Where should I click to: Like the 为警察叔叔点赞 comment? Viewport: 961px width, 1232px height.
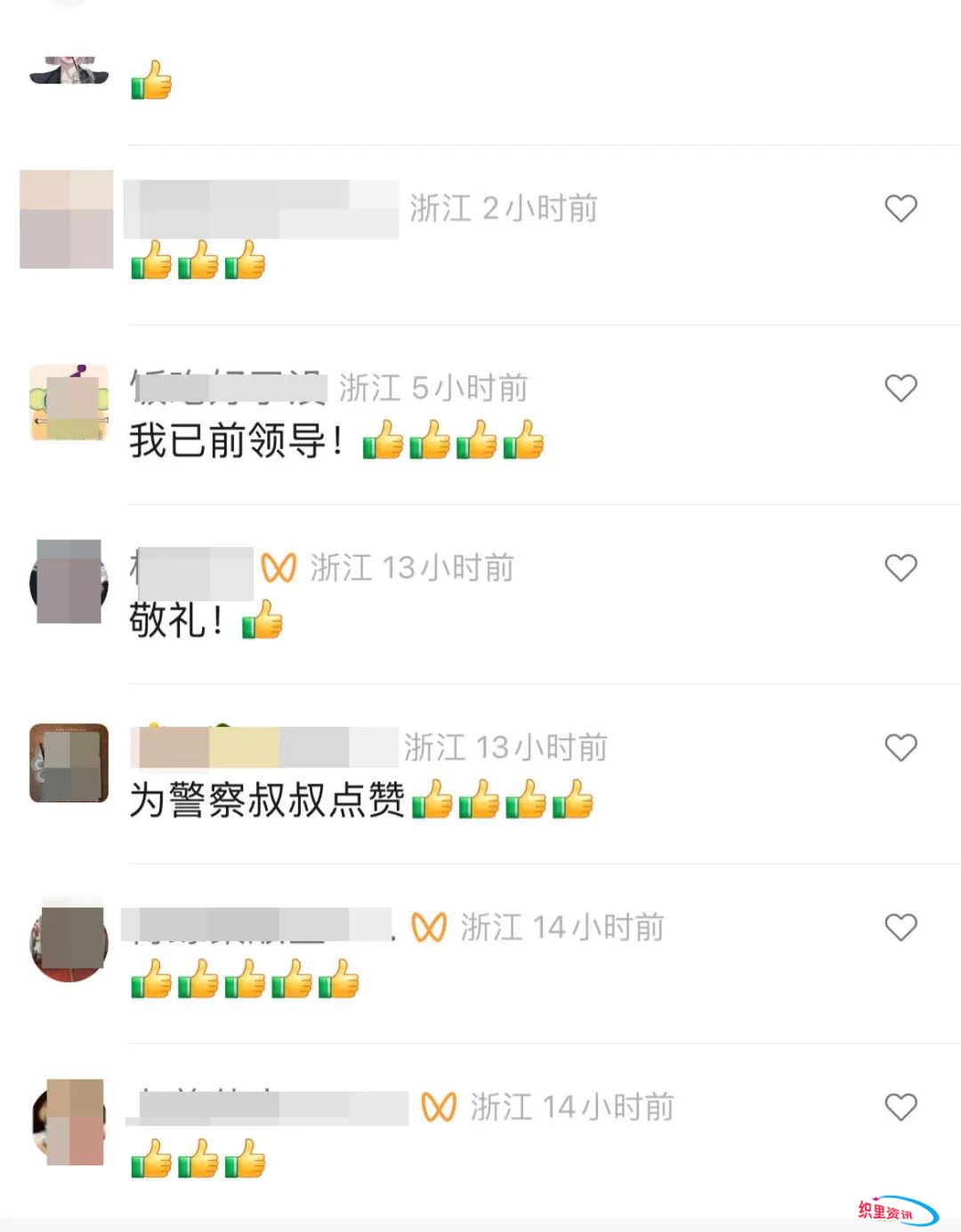click(900, 747)
